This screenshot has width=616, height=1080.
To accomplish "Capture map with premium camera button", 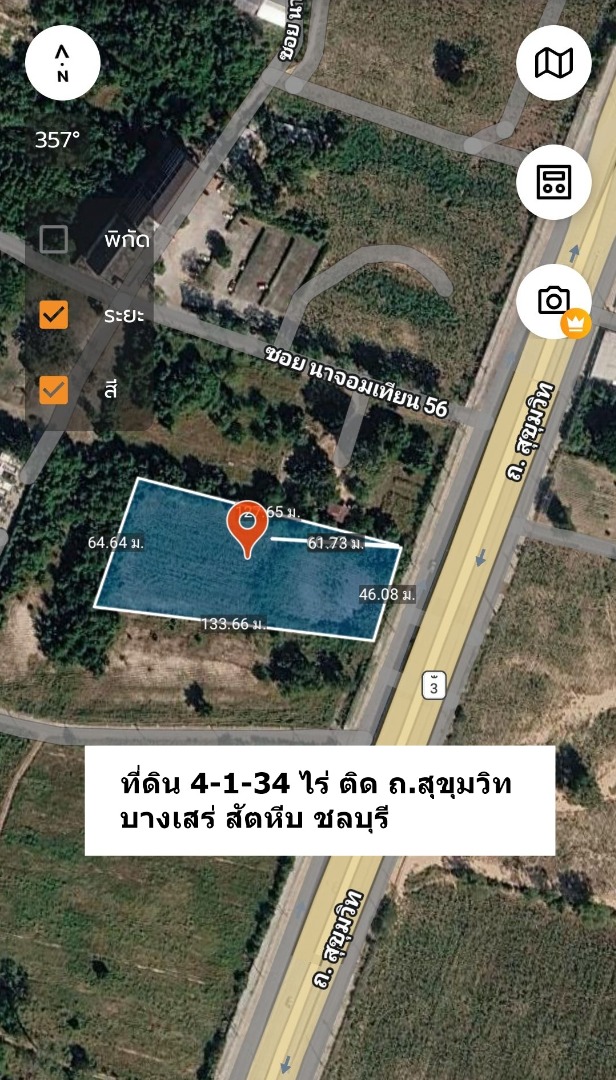I will coord(554,301).
